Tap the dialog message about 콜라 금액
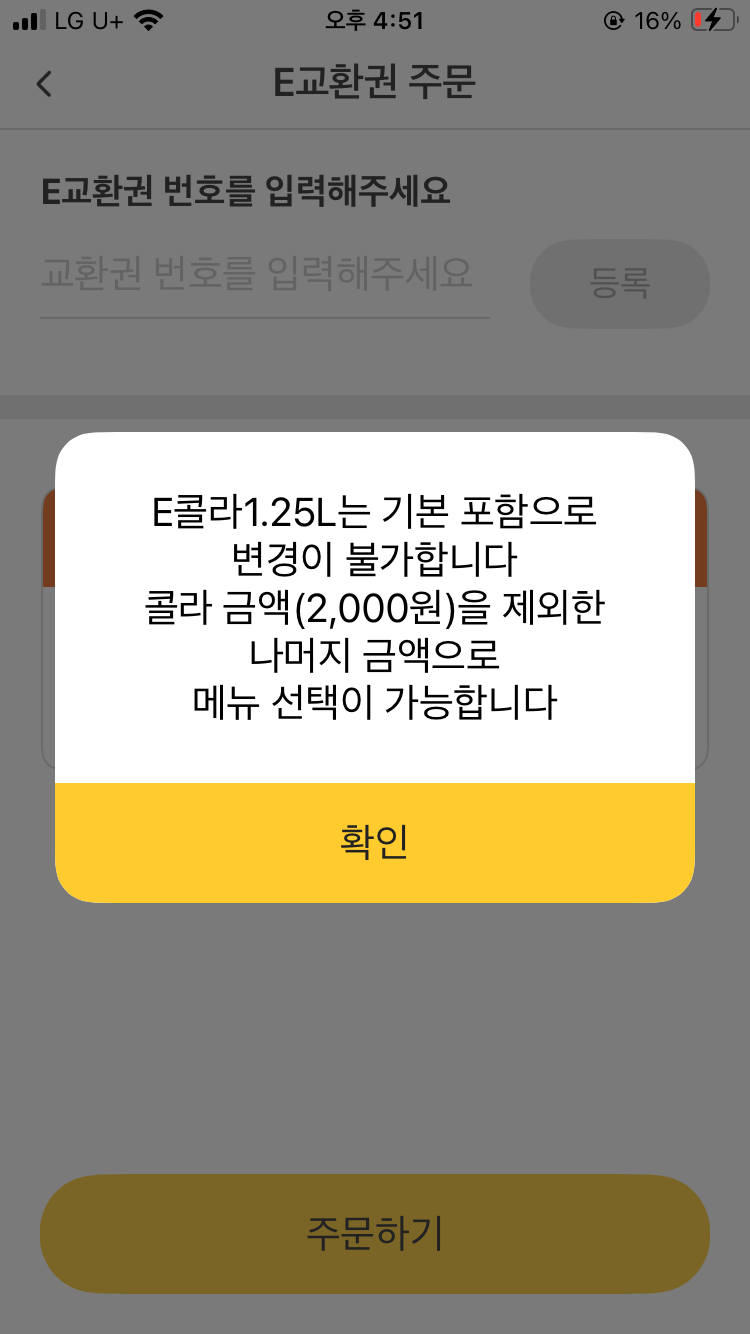 (x=375, y=607)
